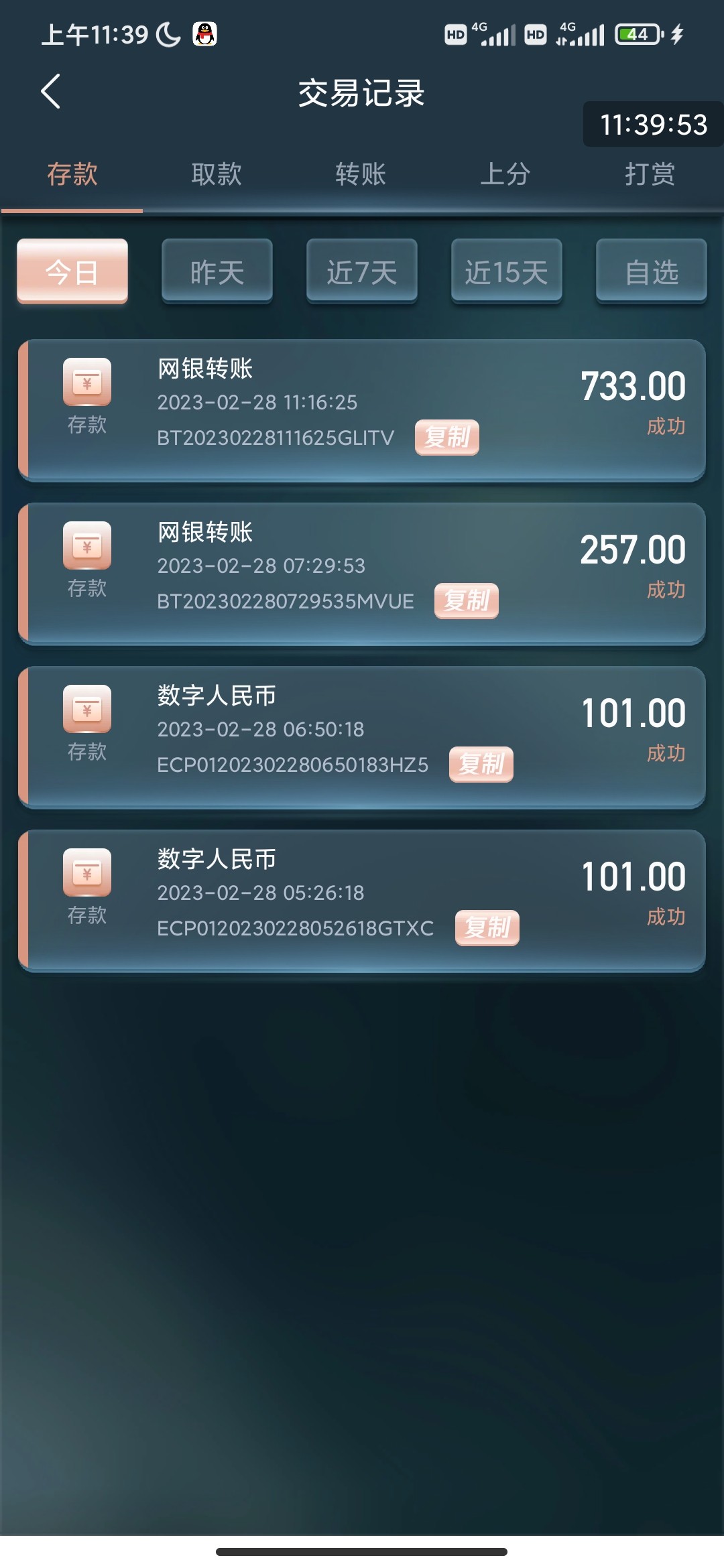724x1568 pixels.
Task: Select the 昨天 date filter
Action: click(217, 271)
